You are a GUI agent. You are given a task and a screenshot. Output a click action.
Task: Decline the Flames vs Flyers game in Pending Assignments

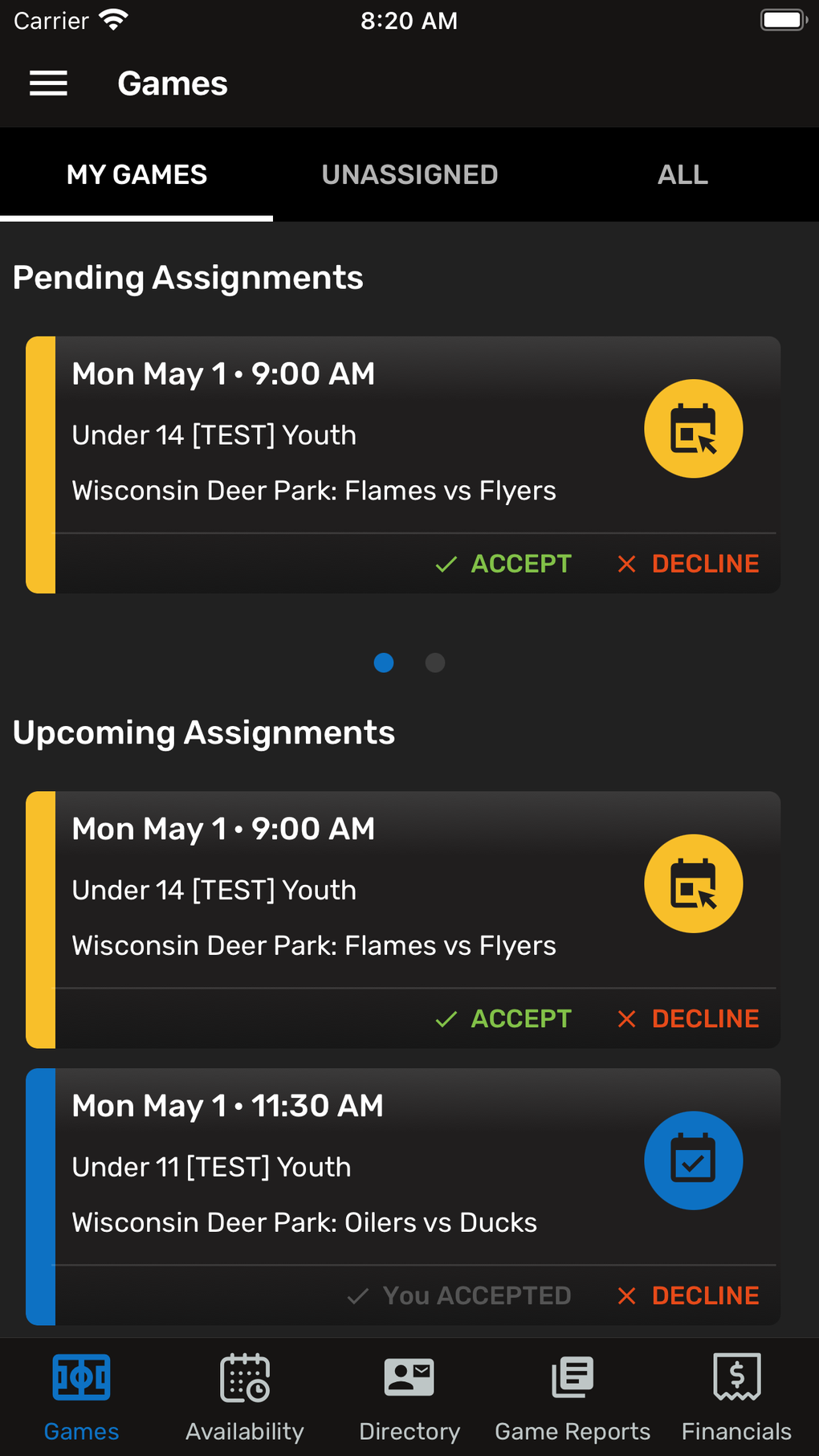click(688, 564)
